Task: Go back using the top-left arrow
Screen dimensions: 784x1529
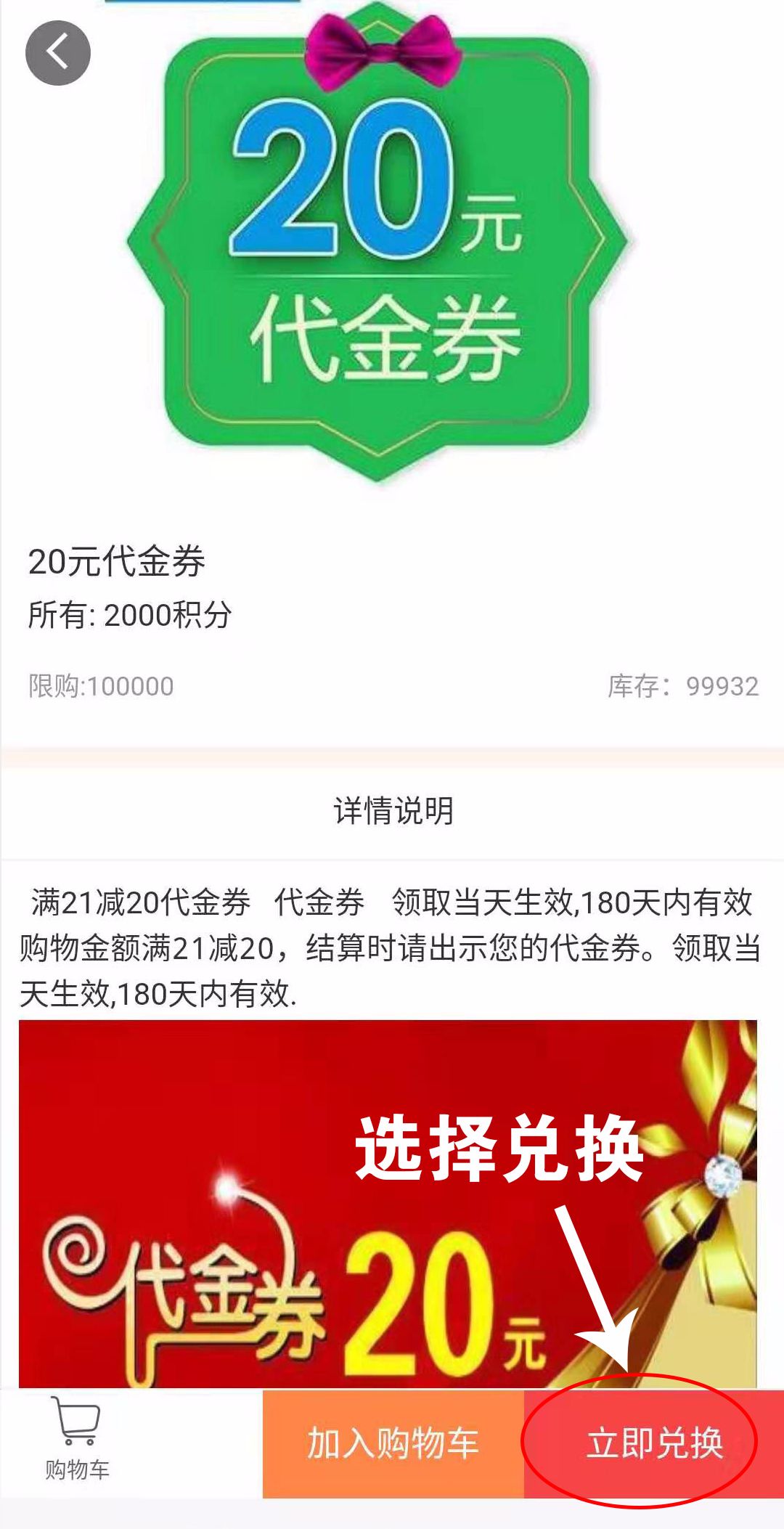Action: click(58, 53)
